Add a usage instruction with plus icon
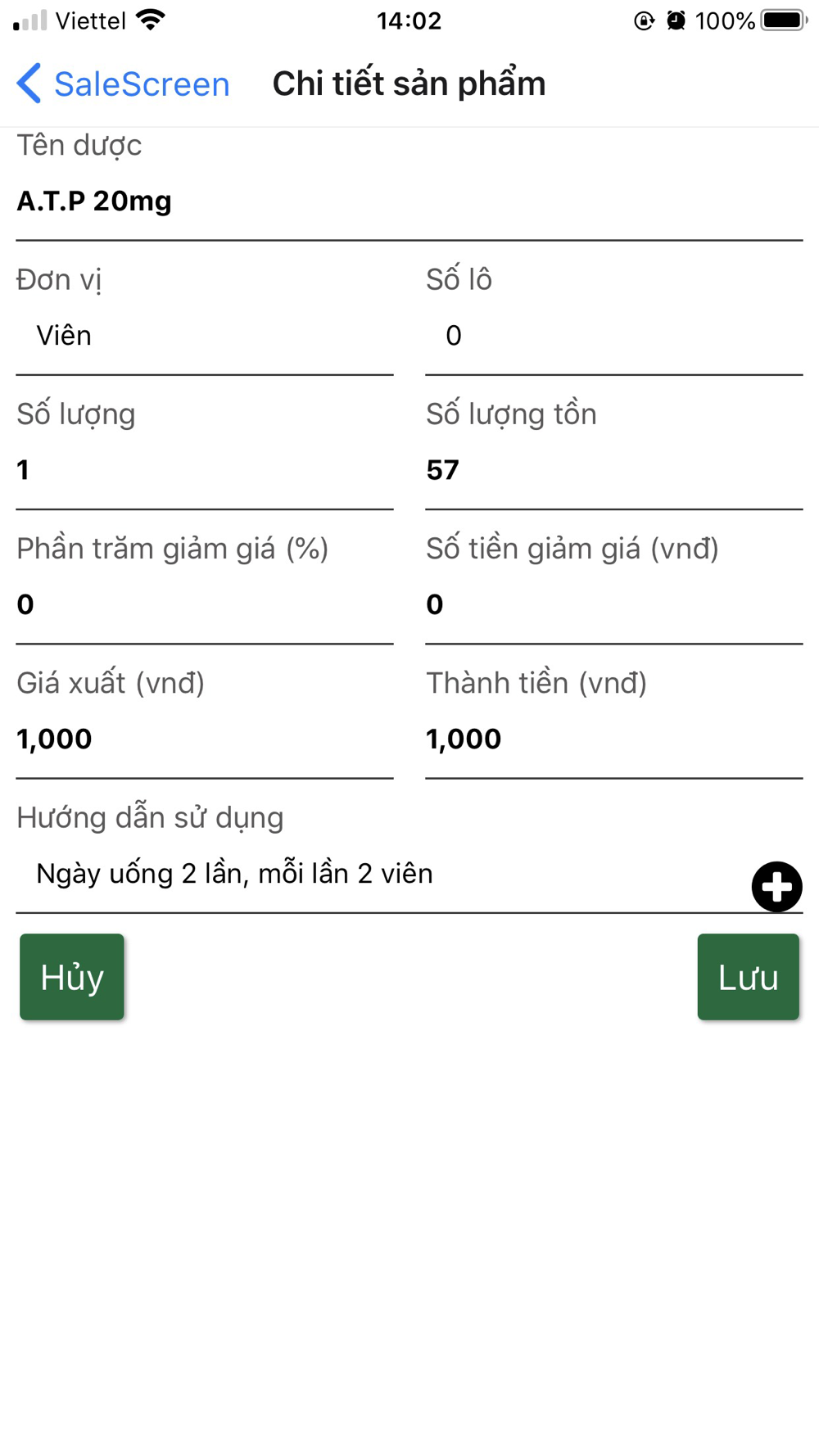This screenshot has height=1456, width=819. [776, 886]
